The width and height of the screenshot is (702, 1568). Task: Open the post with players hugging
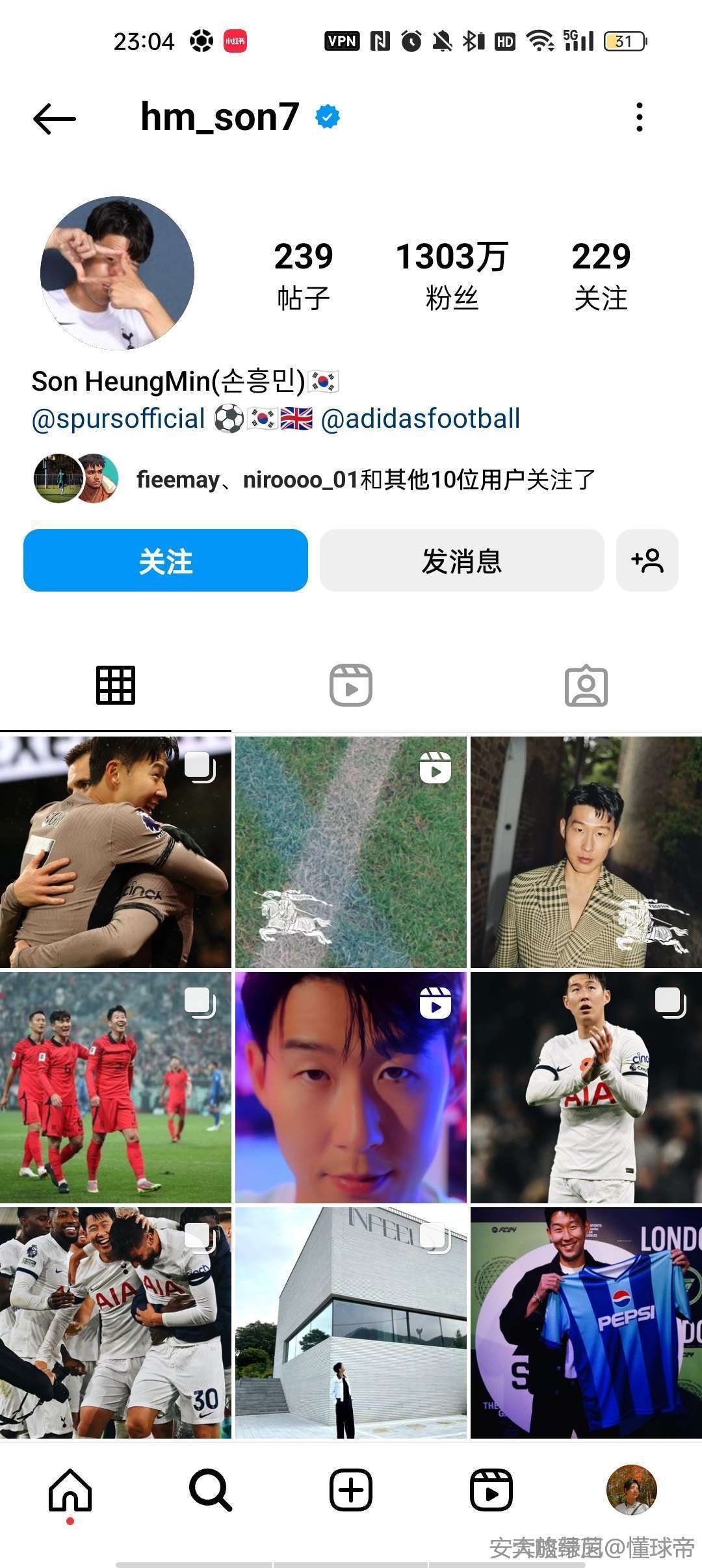point(116,852)
